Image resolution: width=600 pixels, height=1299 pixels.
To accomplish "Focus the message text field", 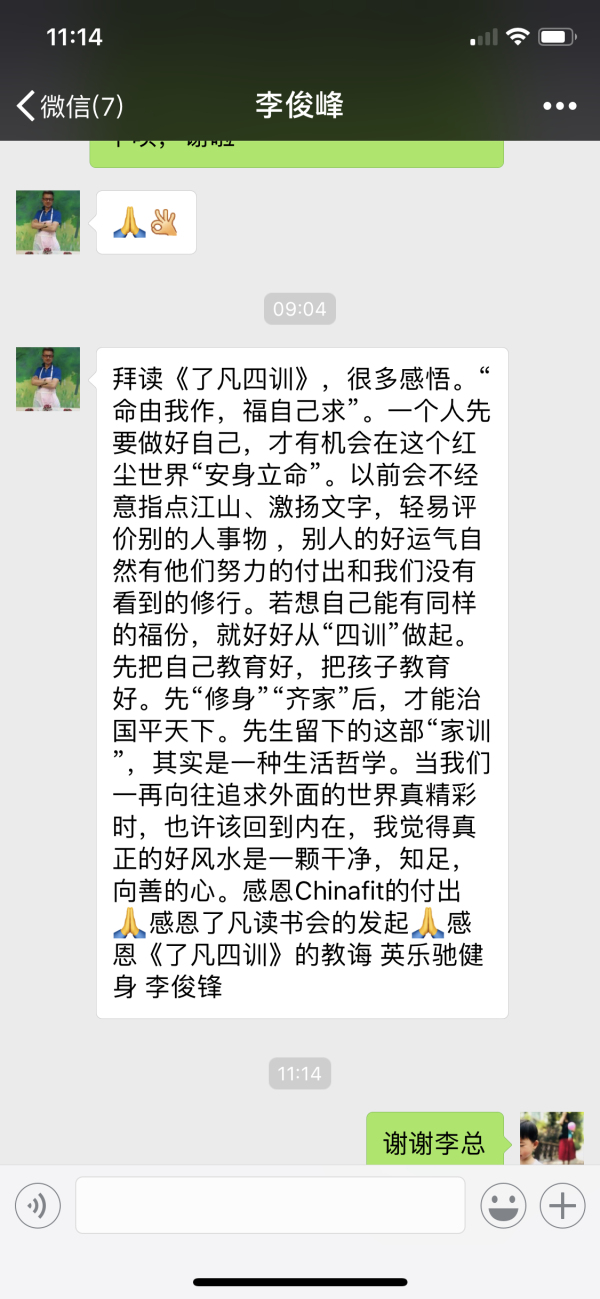I will click(x=270, y=1205).
